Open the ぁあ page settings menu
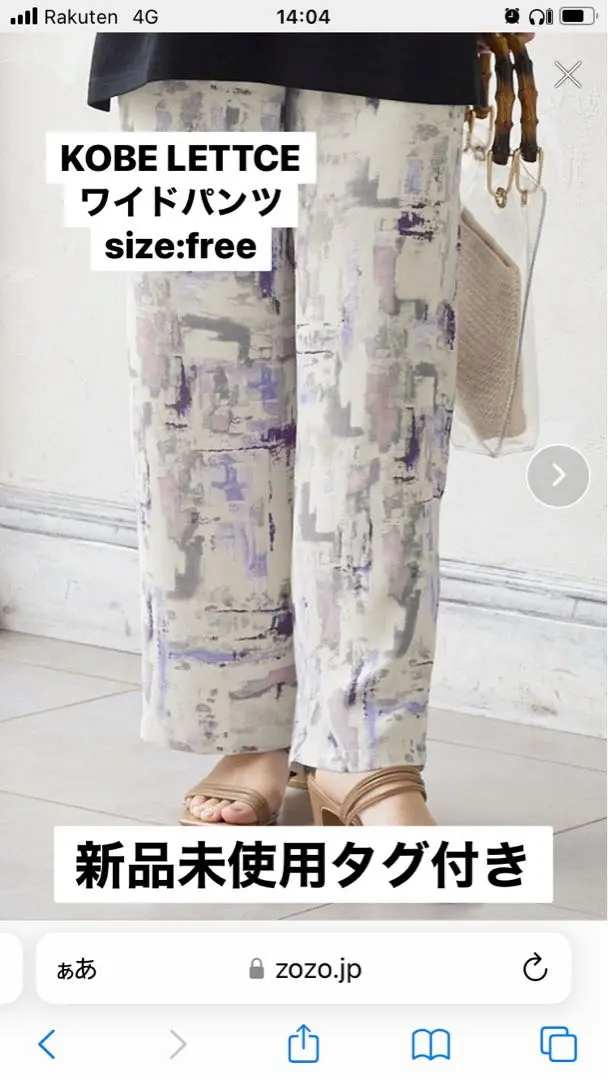The width and height of the screenshot is (608, 1080). click(x=79, y=968)
